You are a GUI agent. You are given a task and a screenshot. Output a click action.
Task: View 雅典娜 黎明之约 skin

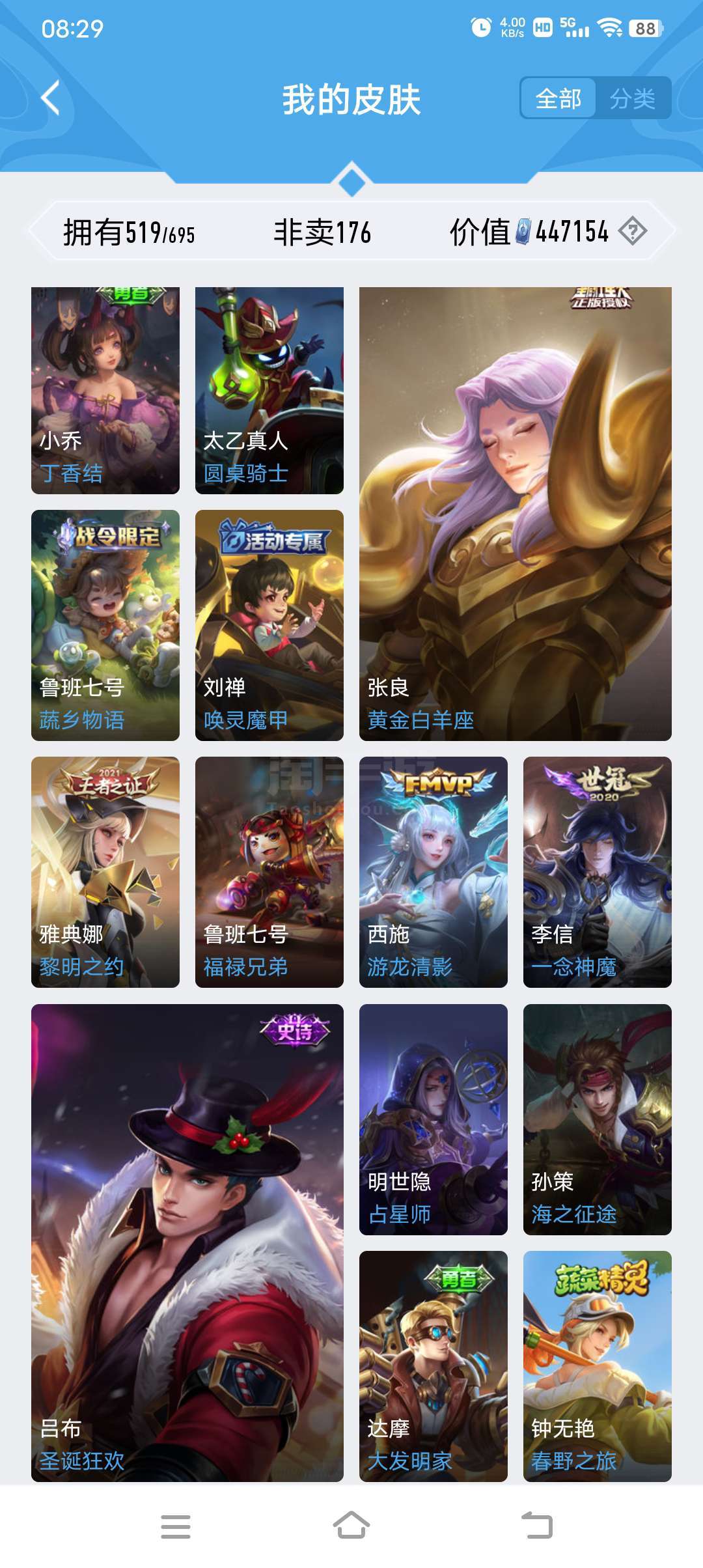coord(105,872)
